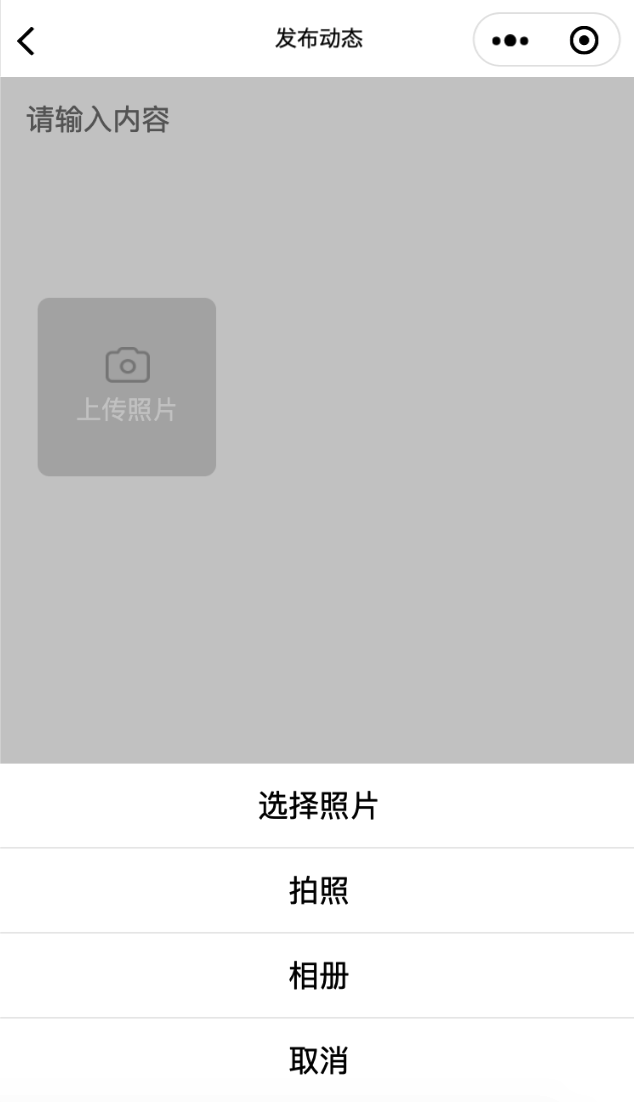Go back using the top-left arrow

click(26, 41)
